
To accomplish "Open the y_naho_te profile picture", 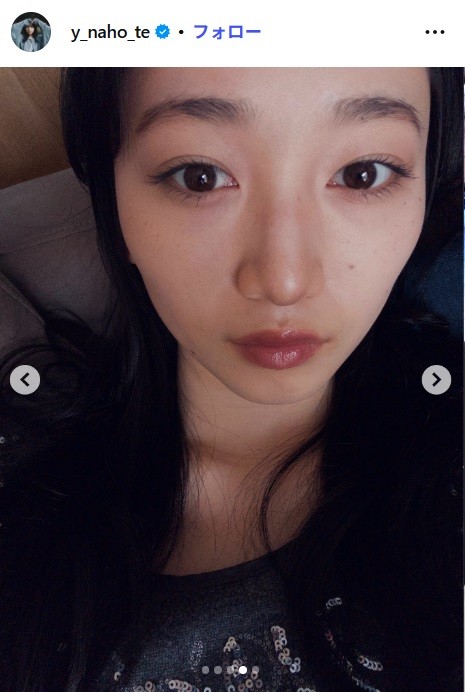I will [x=31, y=32].
